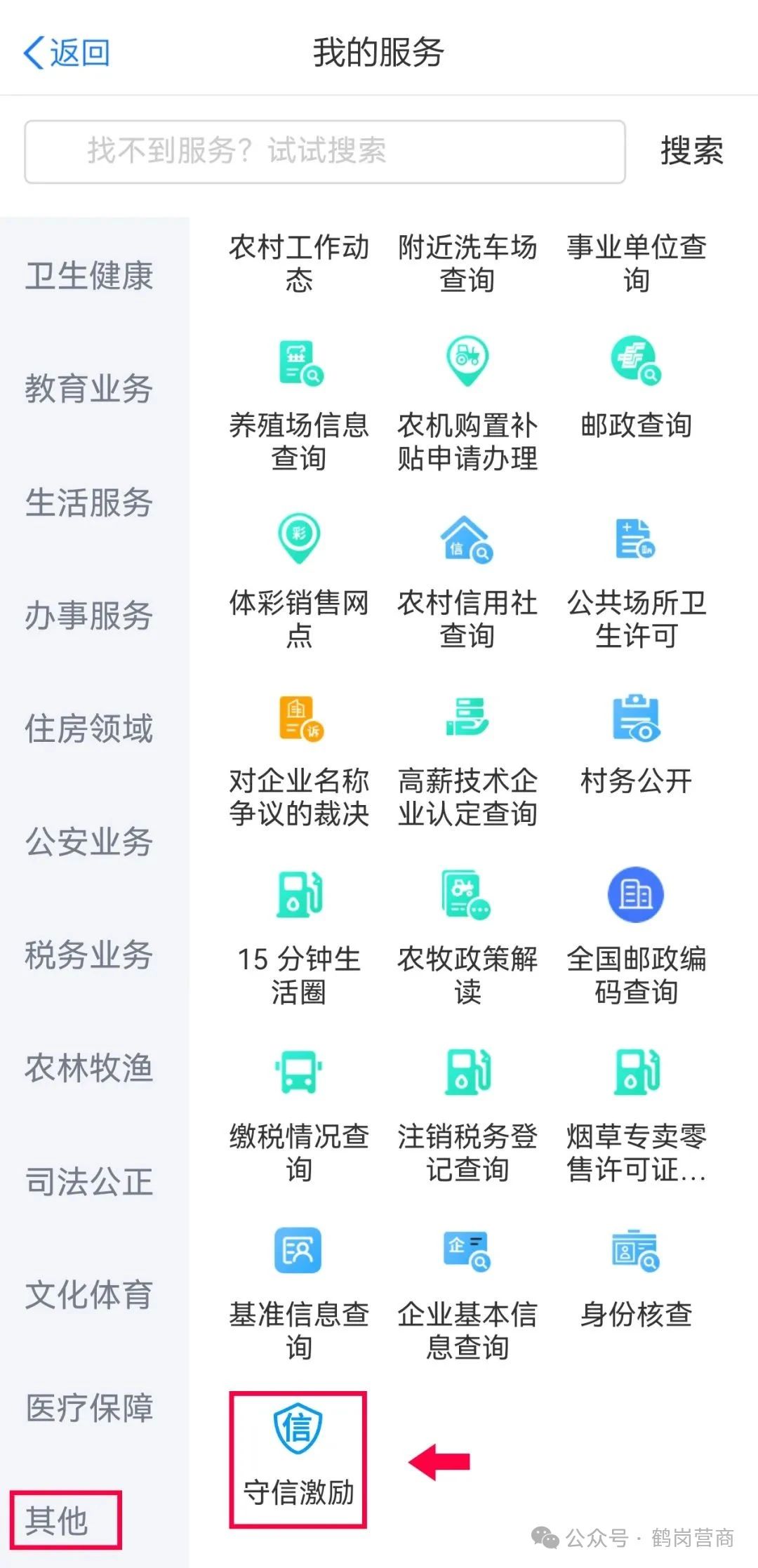Select the 教育业务 category
The height and width of the screenshot is (1568, 758).
pos(89,389)
